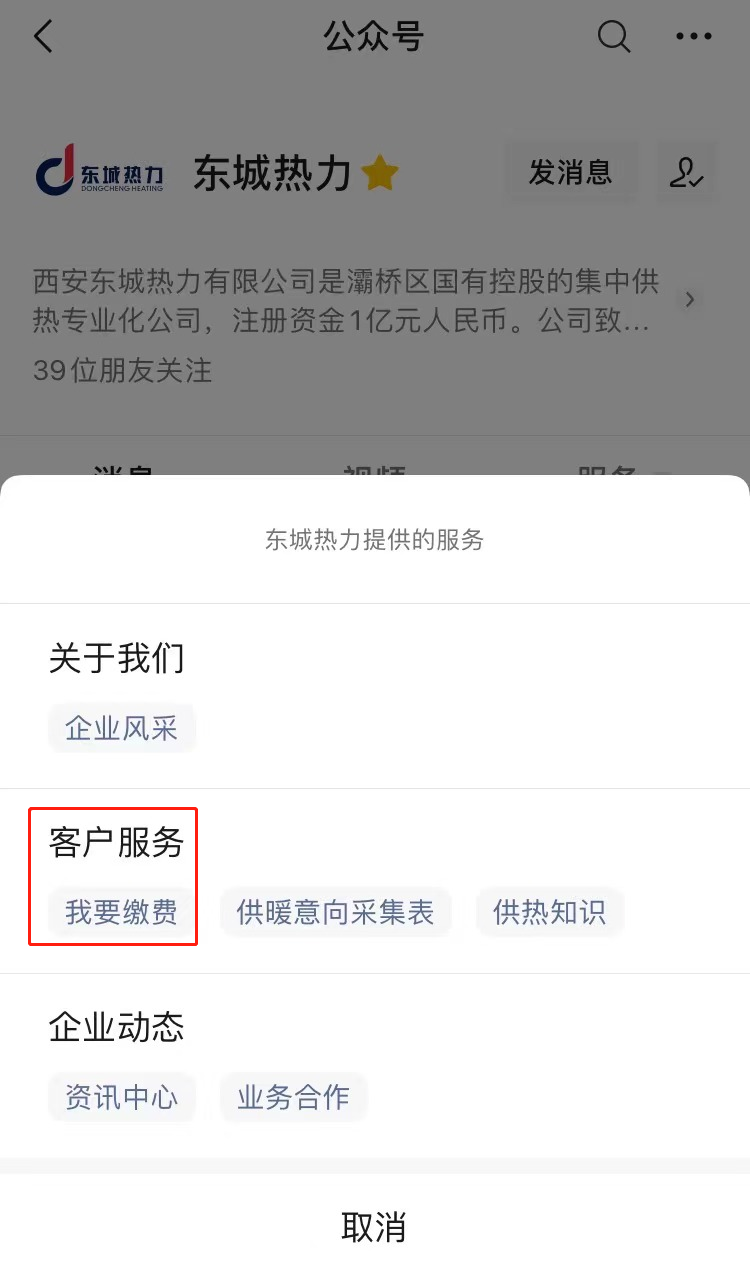Screen dimensions: 750x1286
Task: Open 资讯中心 news center
Action: (122, 1097)
